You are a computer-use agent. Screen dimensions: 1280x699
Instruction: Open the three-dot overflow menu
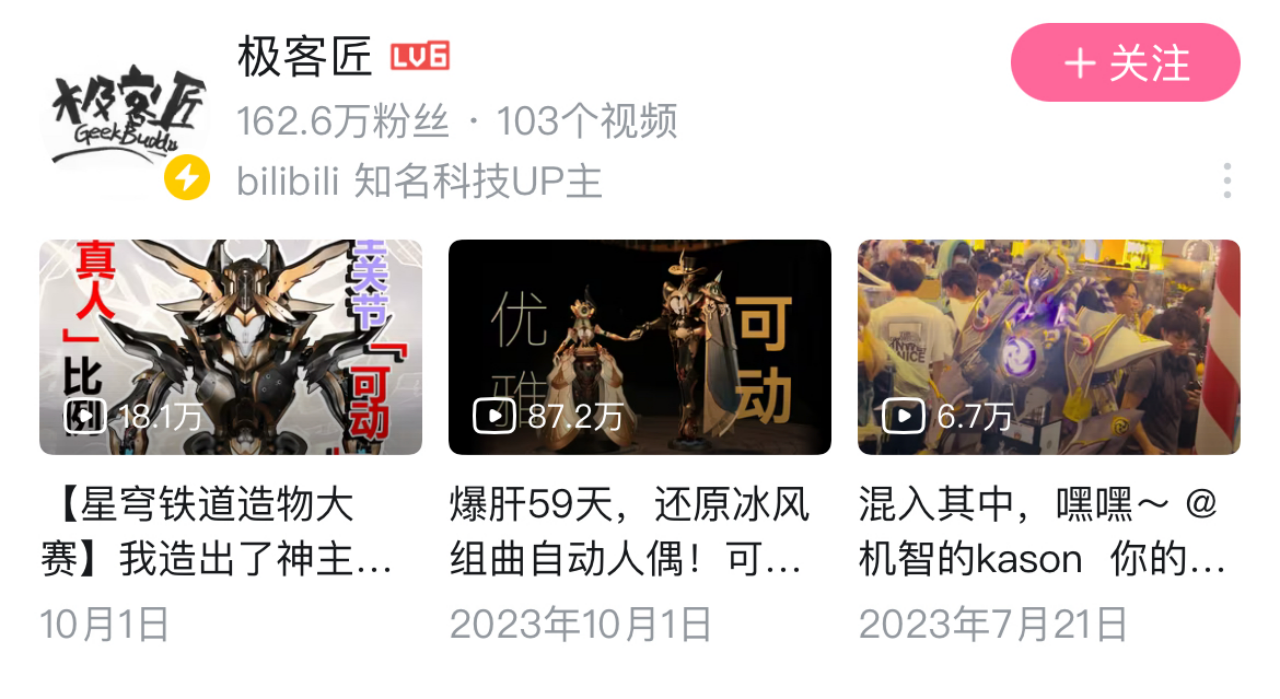pos(1226,181)
